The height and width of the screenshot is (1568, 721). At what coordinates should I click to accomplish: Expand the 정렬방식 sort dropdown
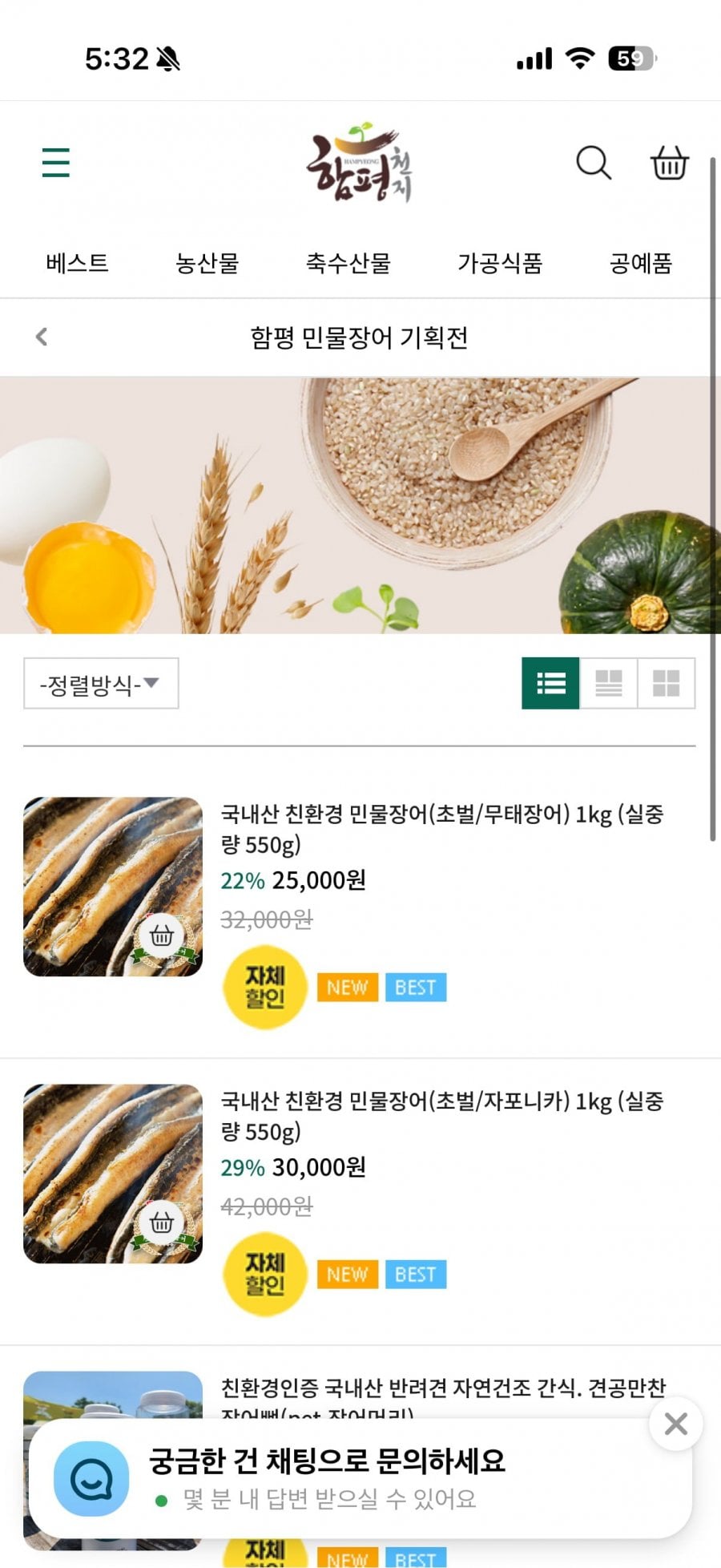click(x=101, y=684)
